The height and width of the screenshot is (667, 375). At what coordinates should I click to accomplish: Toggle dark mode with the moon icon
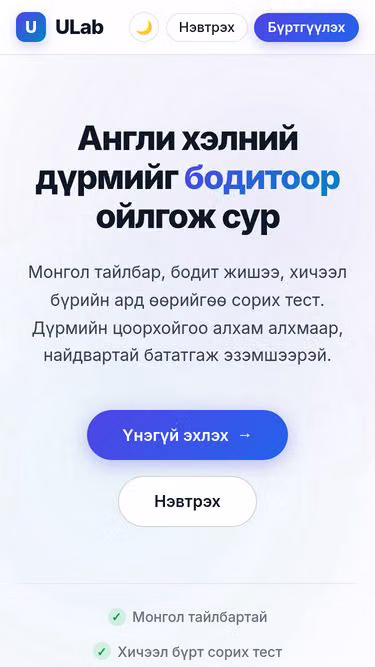click(144, 28)
